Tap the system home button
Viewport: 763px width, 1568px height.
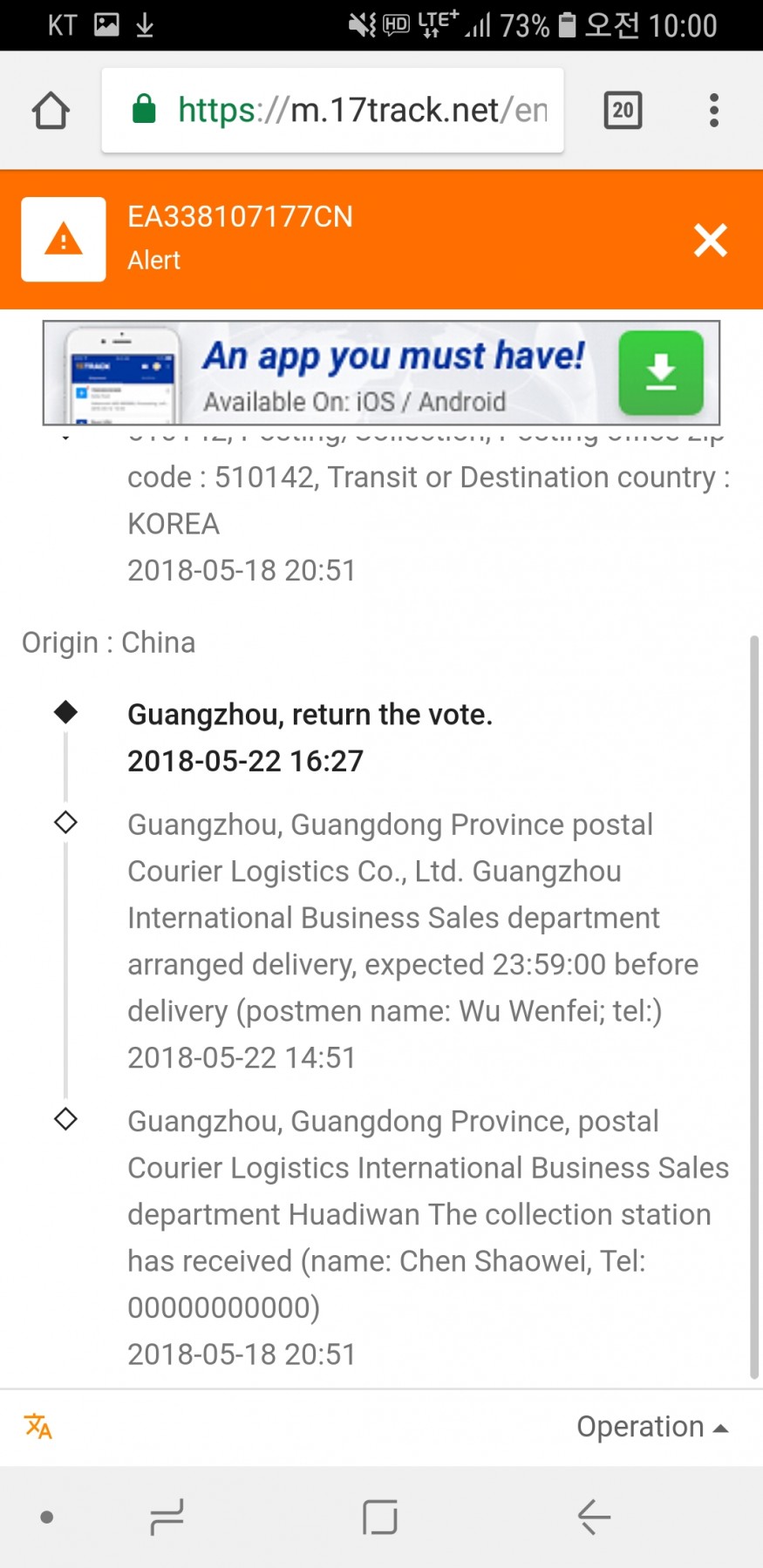click(x=380, y=1517)
